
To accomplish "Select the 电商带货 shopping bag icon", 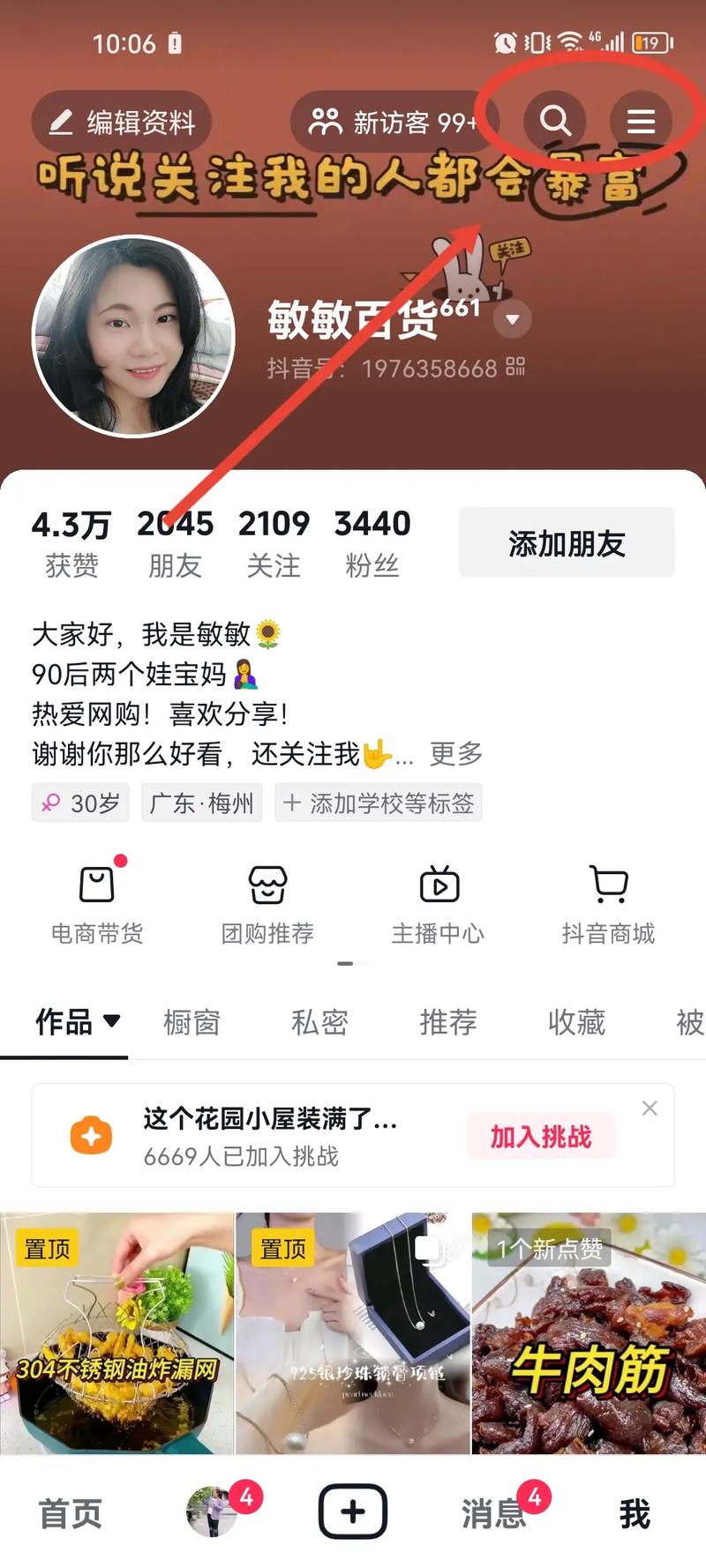I will click(x=95, y=885).
